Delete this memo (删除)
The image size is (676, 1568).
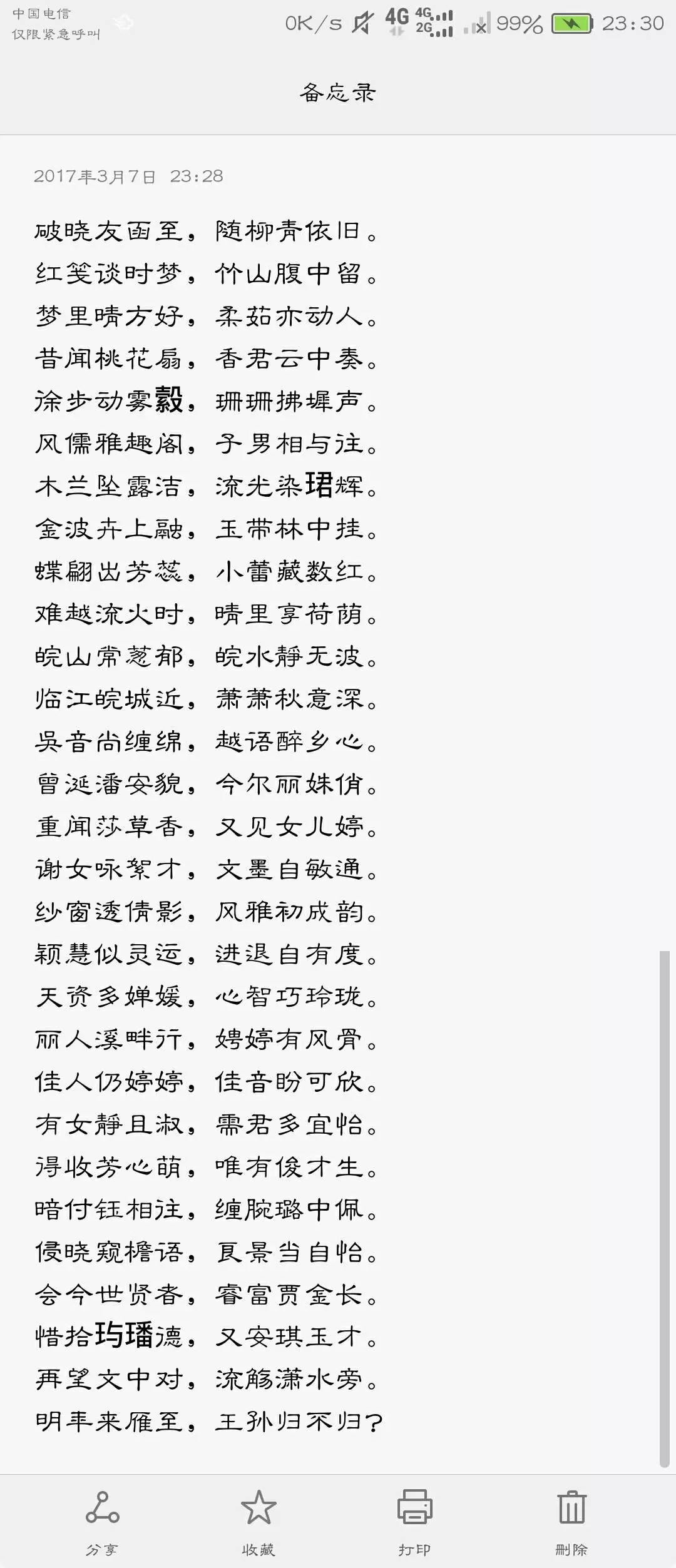[x=571, y=1520]
